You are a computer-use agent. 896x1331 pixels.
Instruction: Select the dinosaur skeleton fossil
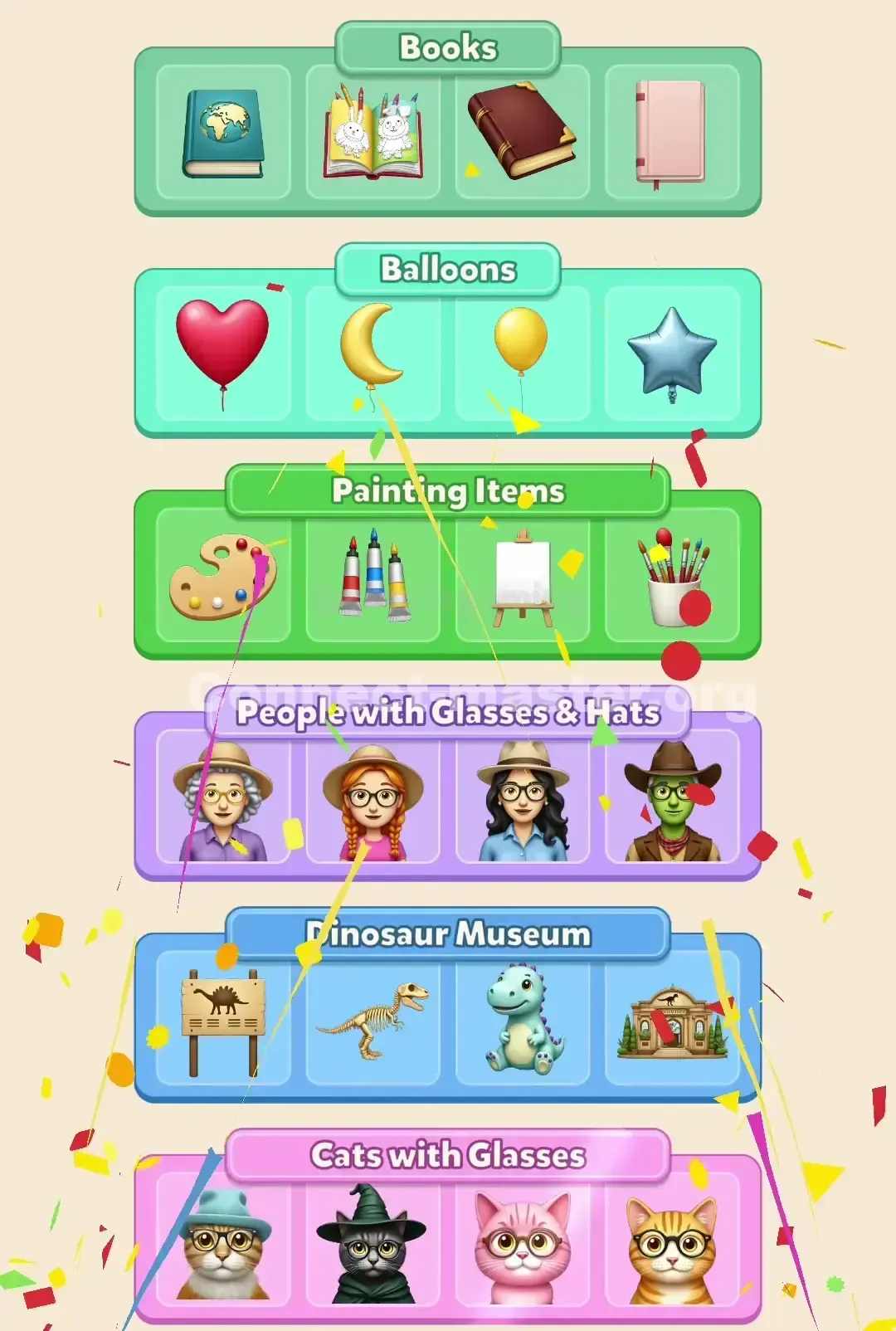[372, 1025]
